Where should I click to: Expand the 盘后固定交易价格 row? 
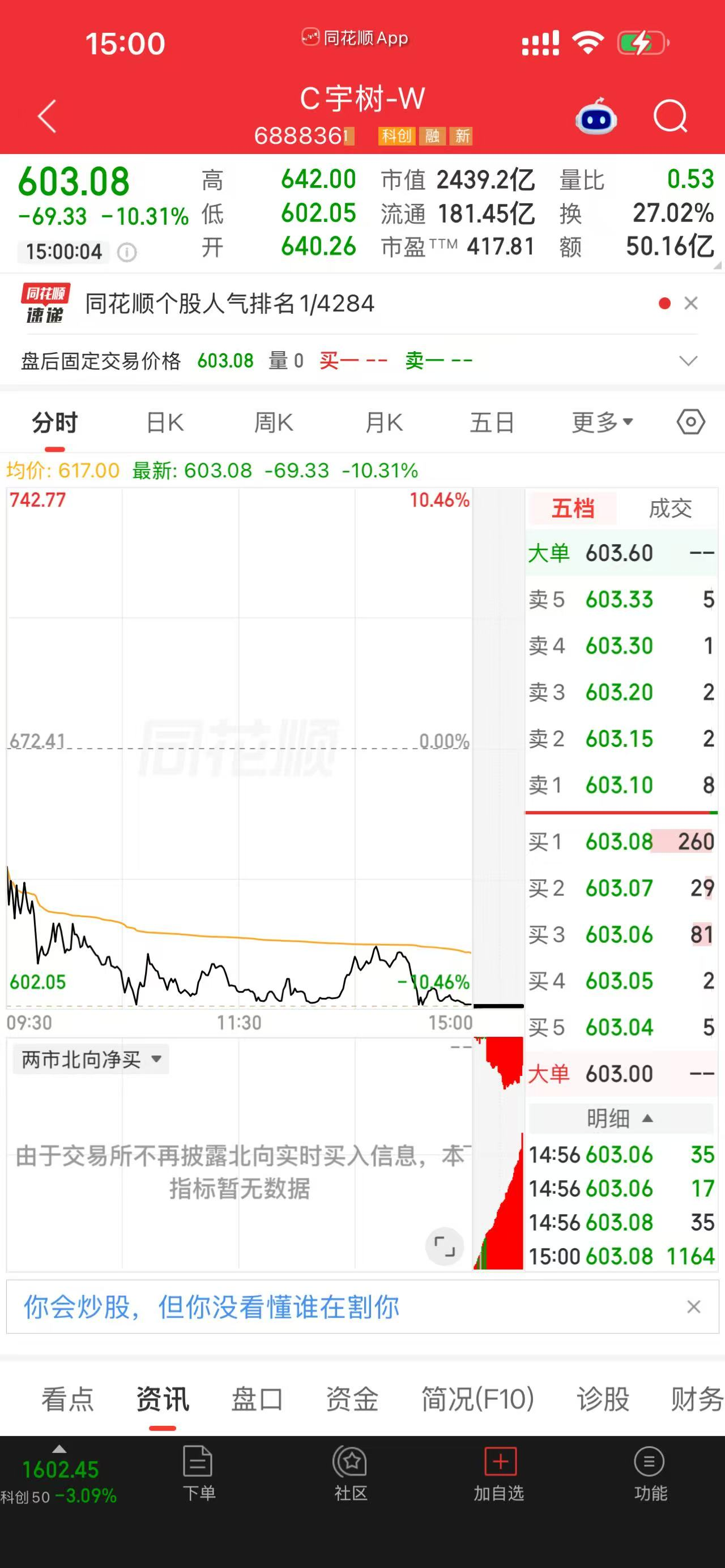(x=688, y=361)
